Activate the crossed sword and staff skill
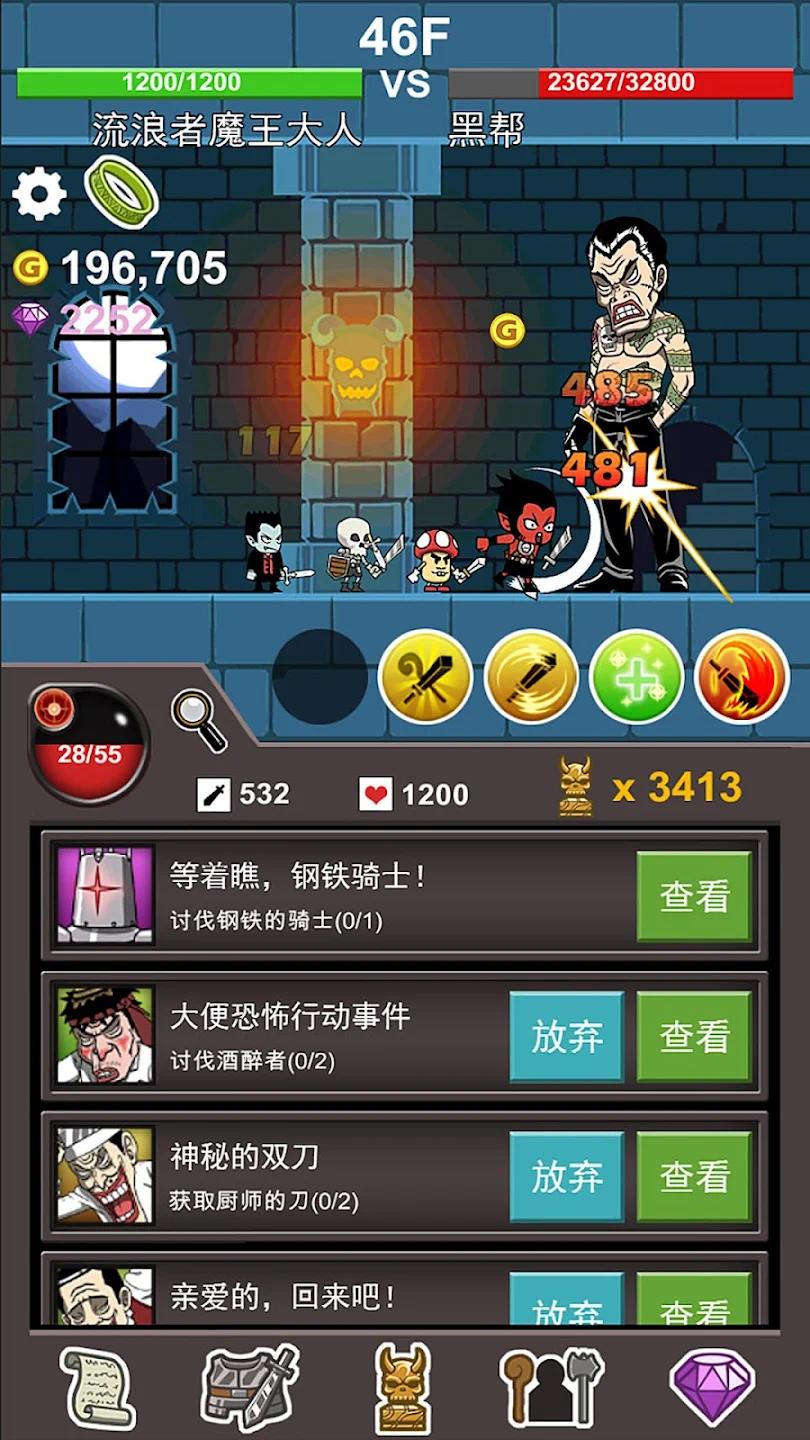 click(x=426, y=677)
